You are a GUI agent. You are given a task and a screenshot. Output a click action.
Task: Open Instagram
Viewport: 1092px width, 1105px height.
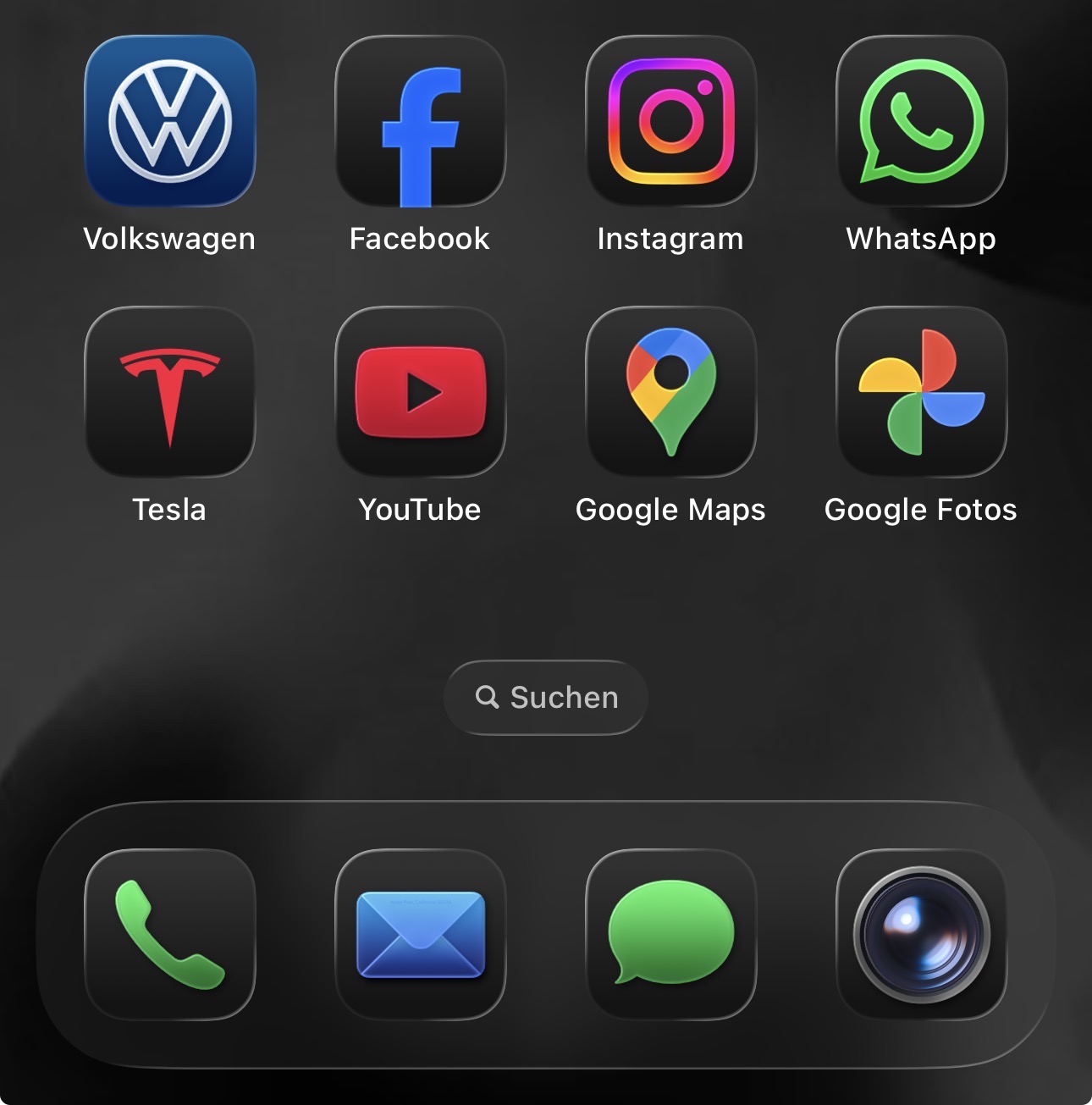tap(670, 121)
